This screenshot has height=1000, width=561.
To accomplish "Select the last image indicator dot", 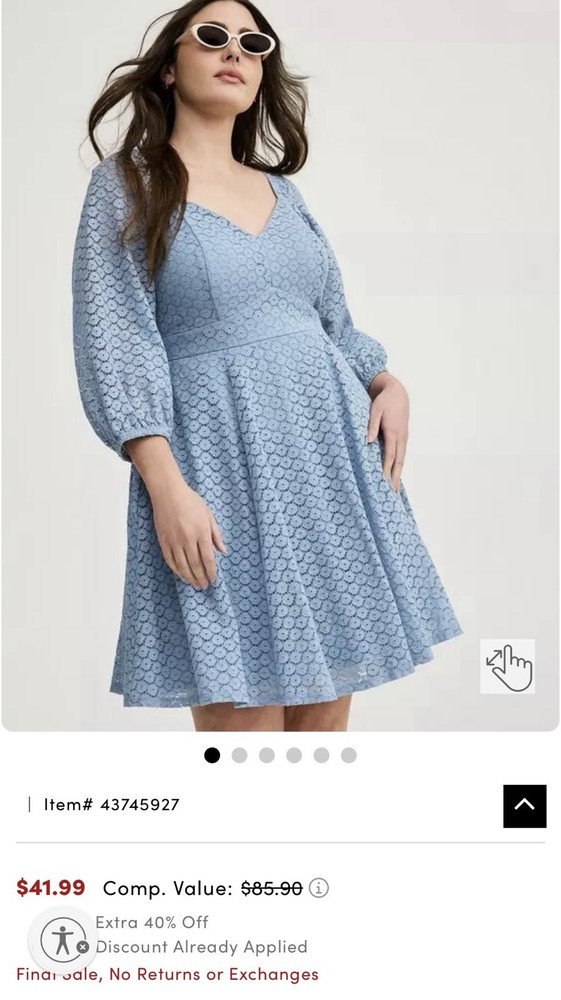I will [x=349, y=755].
